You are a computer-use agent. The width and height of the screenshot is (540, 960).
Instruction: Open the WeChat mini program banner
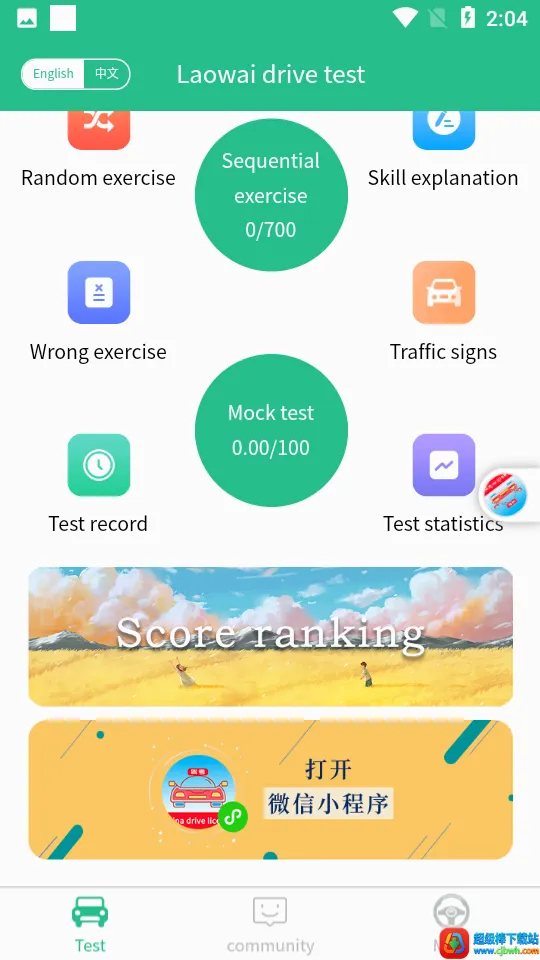(271, 790)
